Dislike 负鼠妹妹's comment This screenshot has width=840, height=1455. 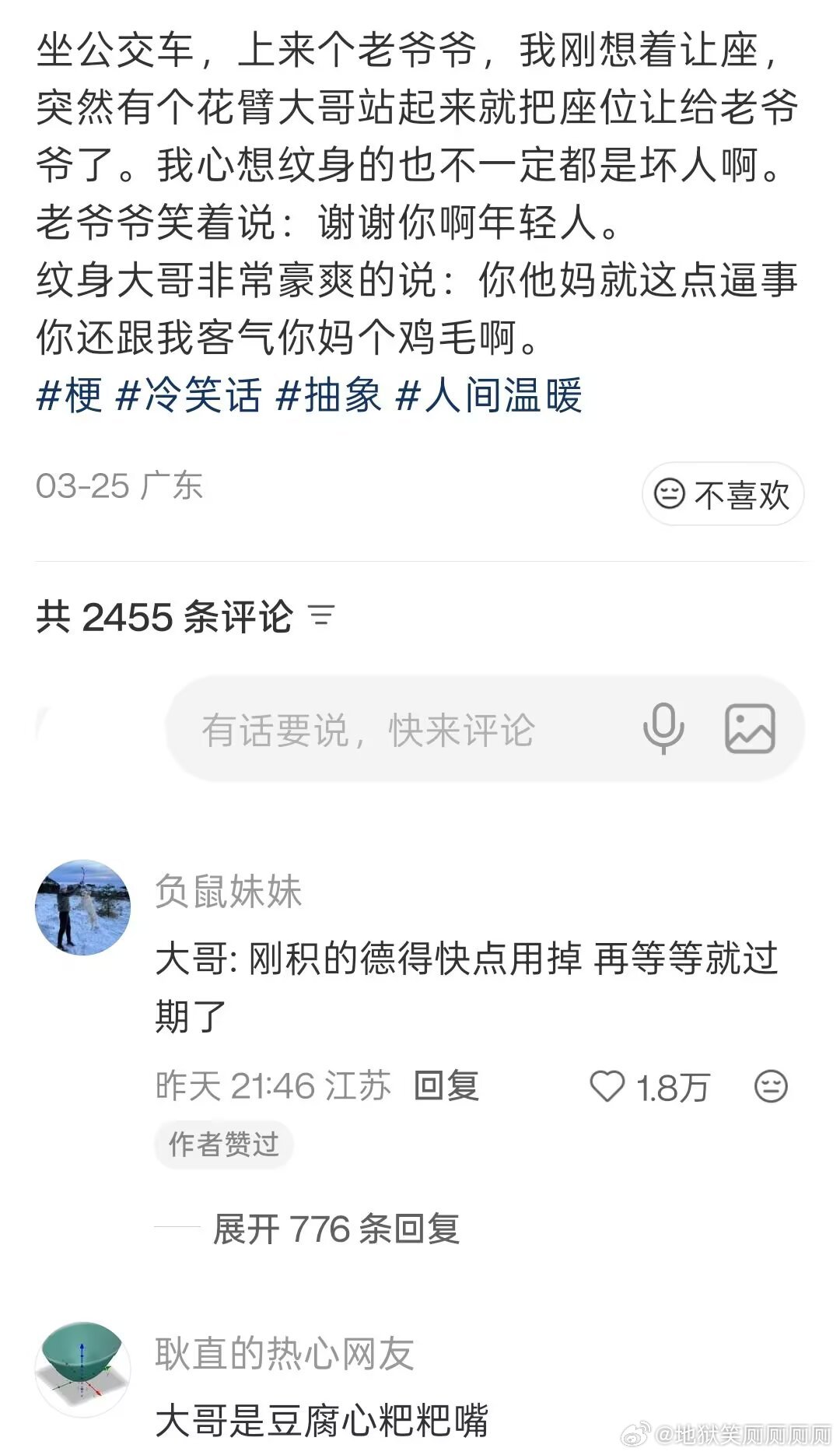(x=771, y=1086)
